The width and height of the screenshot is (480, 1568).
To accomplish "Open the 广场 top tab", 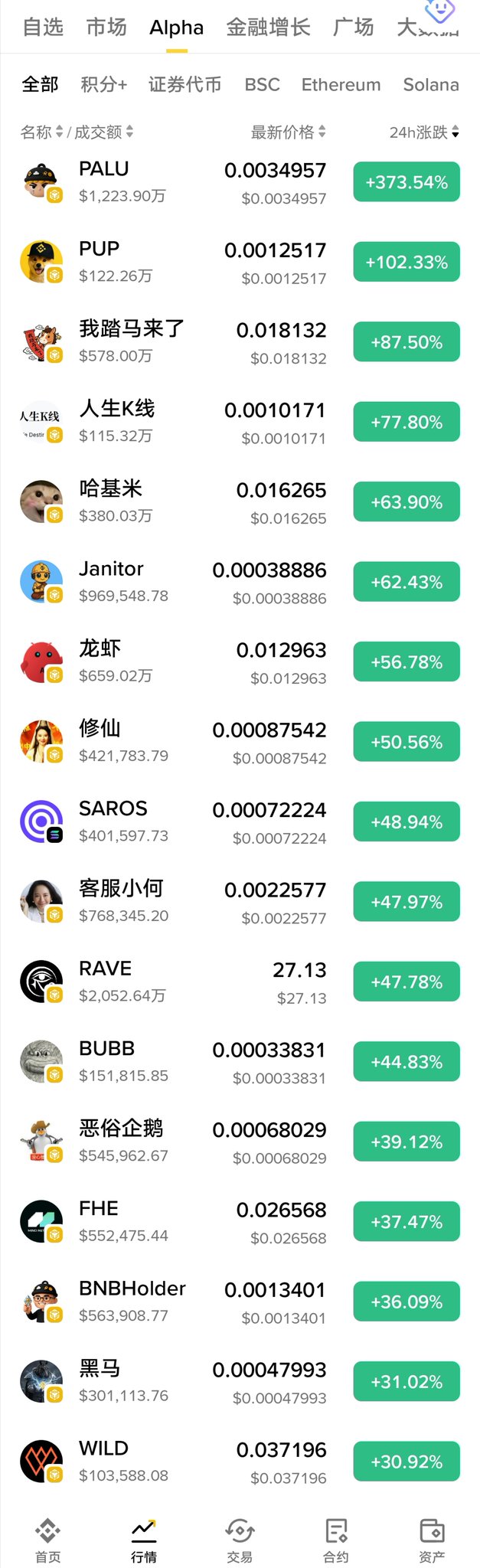I will (x=354, y=28).
